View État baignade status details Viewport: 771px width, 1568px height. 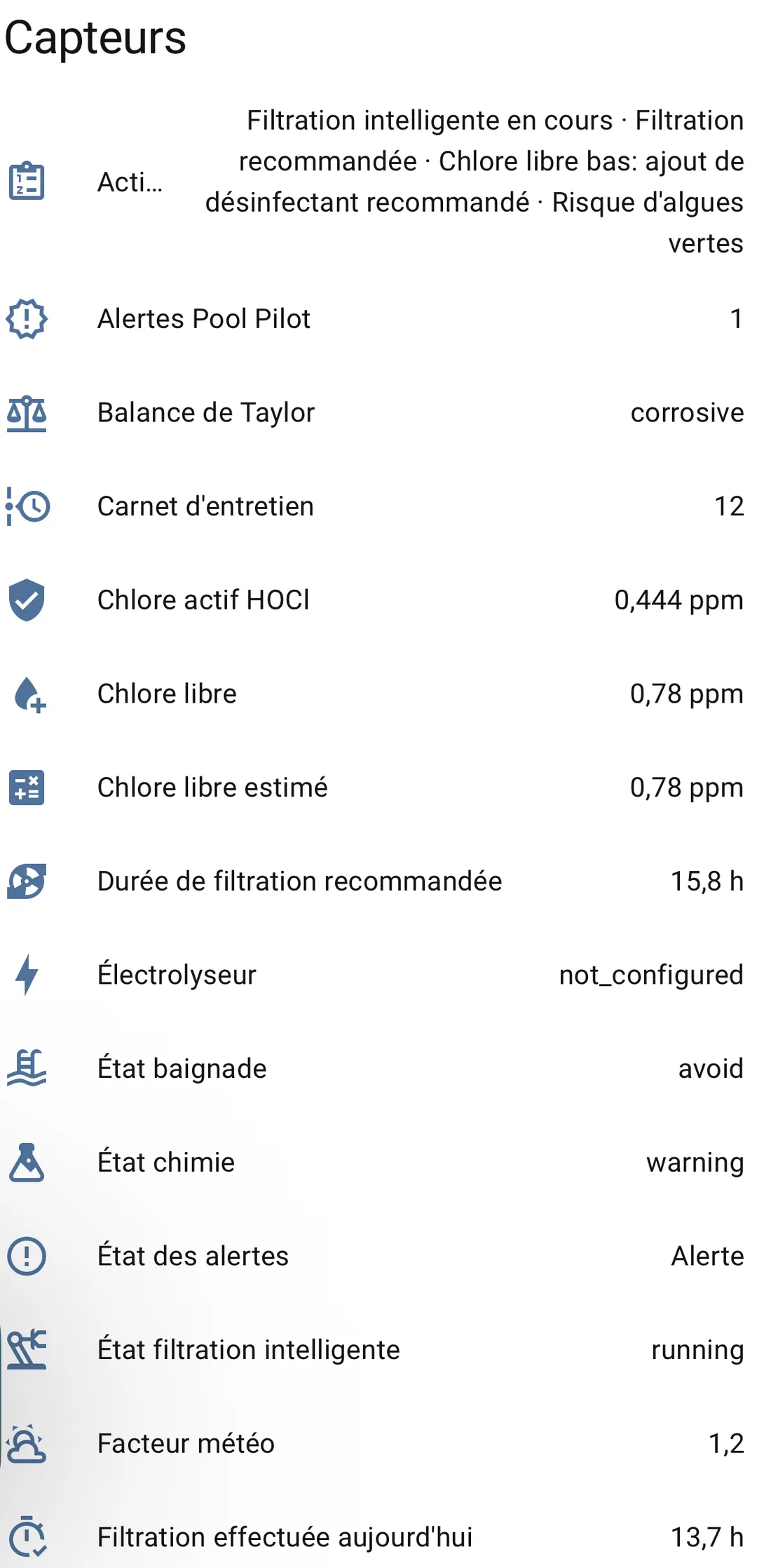375,1069
